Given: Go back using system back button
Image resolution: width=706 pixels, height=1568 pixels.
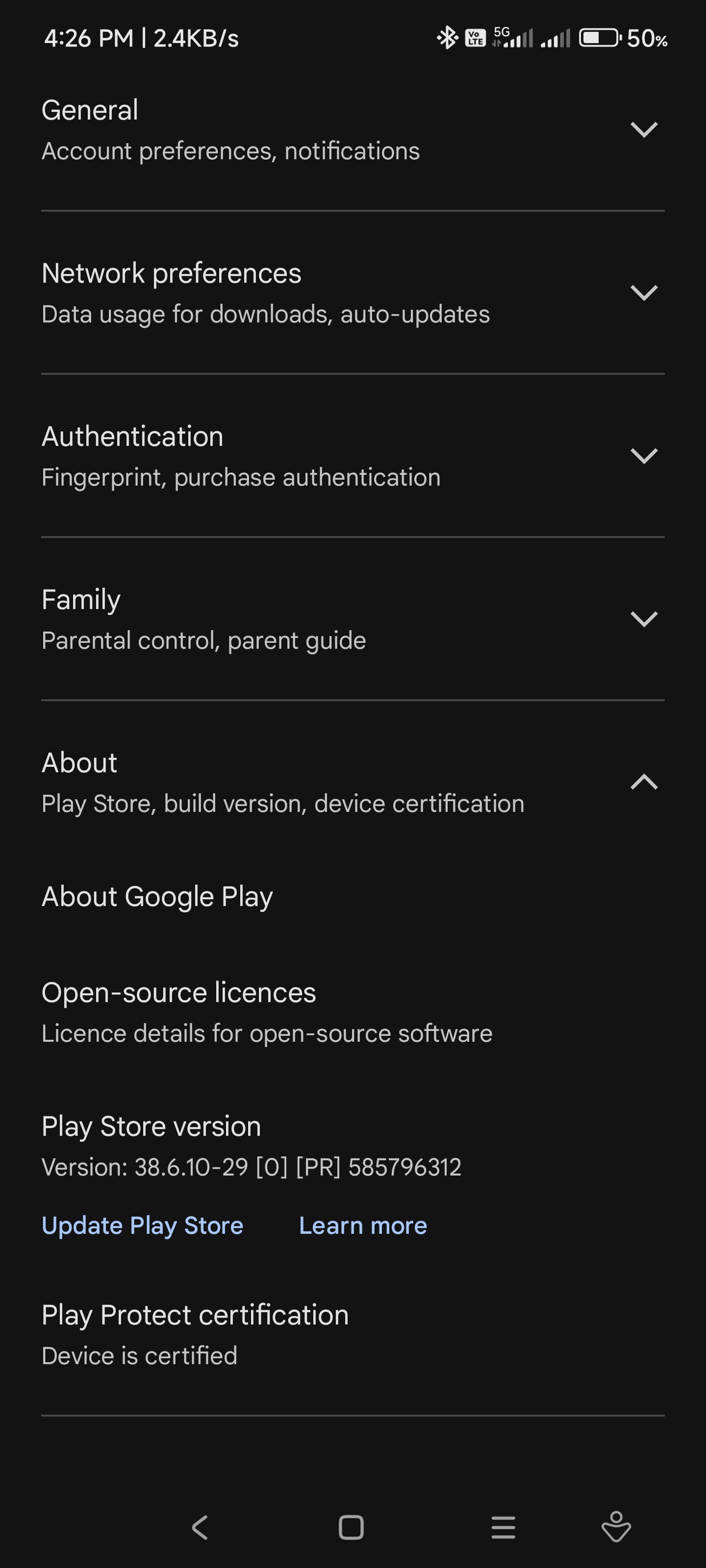Looking at the screenshot, I should point(201,1527).
